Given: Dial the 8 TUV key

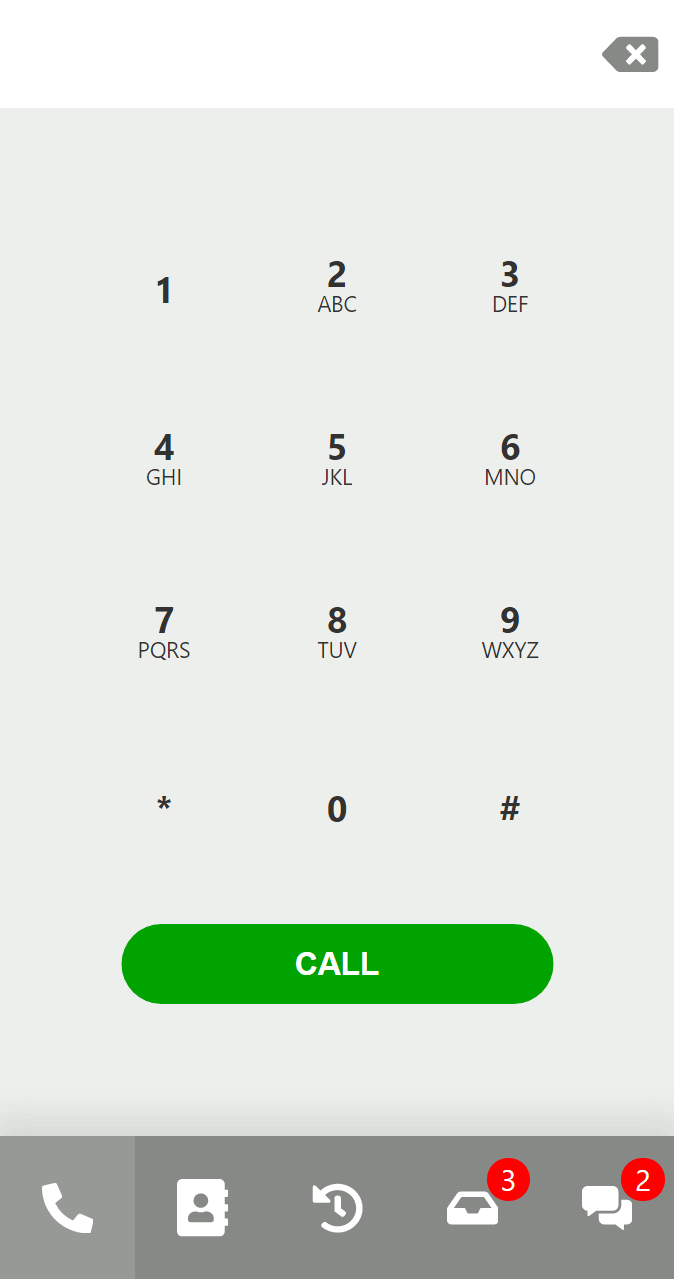Looking at the screenshot, I should pyautogui.click(x=337, y=633).
